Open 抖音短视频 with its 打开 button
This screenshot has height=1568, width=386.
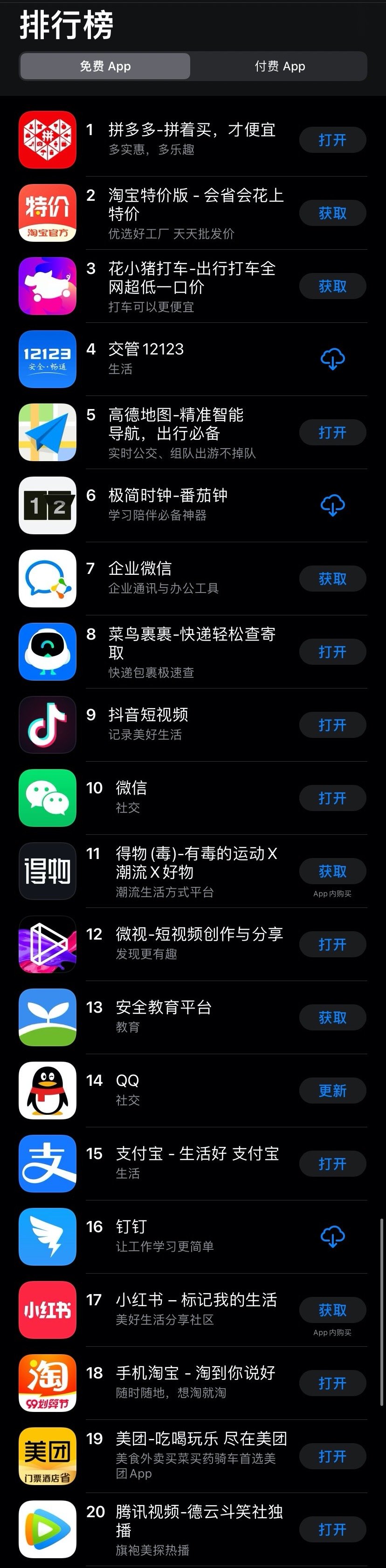(332, 725)
